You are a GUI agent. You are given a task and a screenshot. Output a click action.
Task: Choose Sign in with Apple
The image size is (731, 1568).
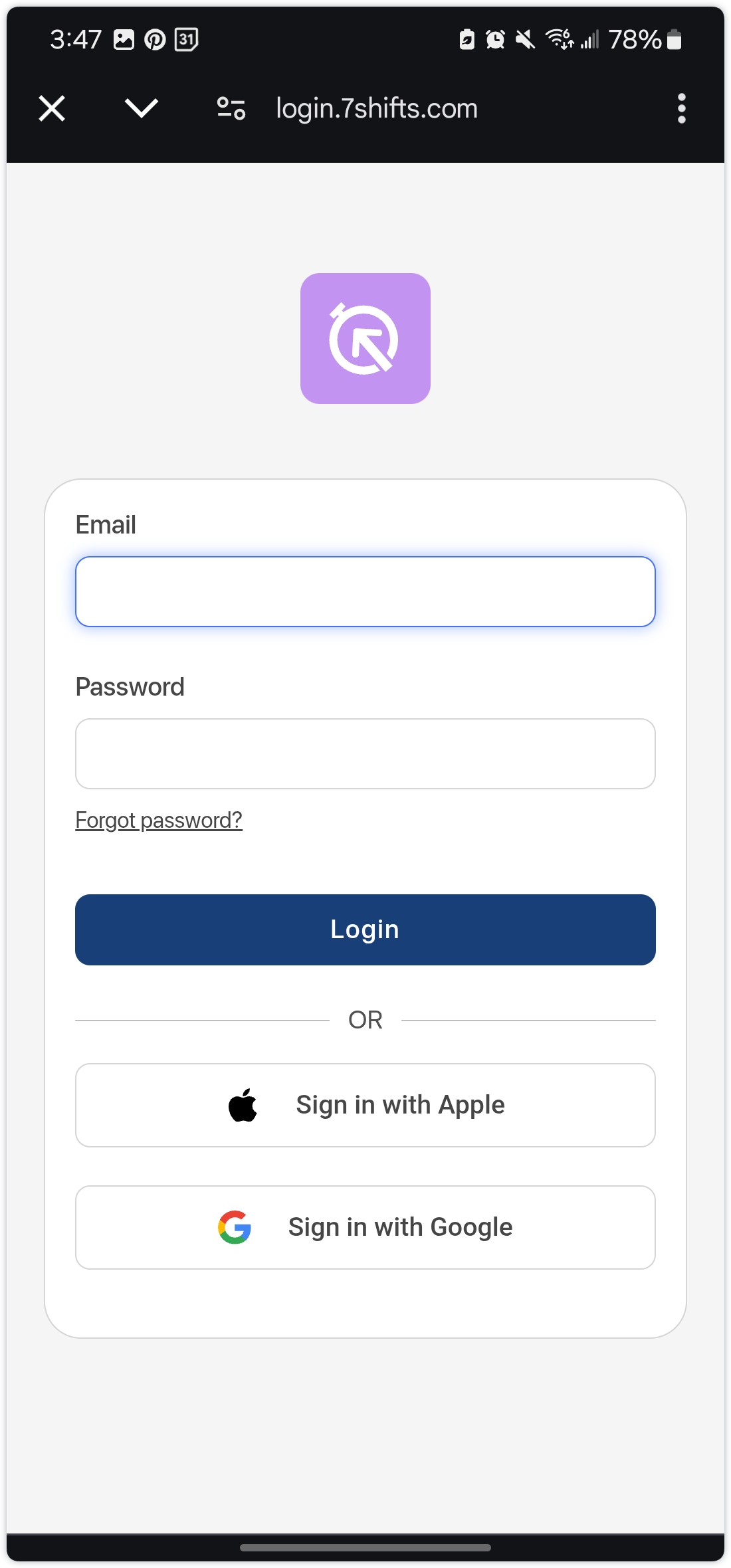(x=365, y=1105)
